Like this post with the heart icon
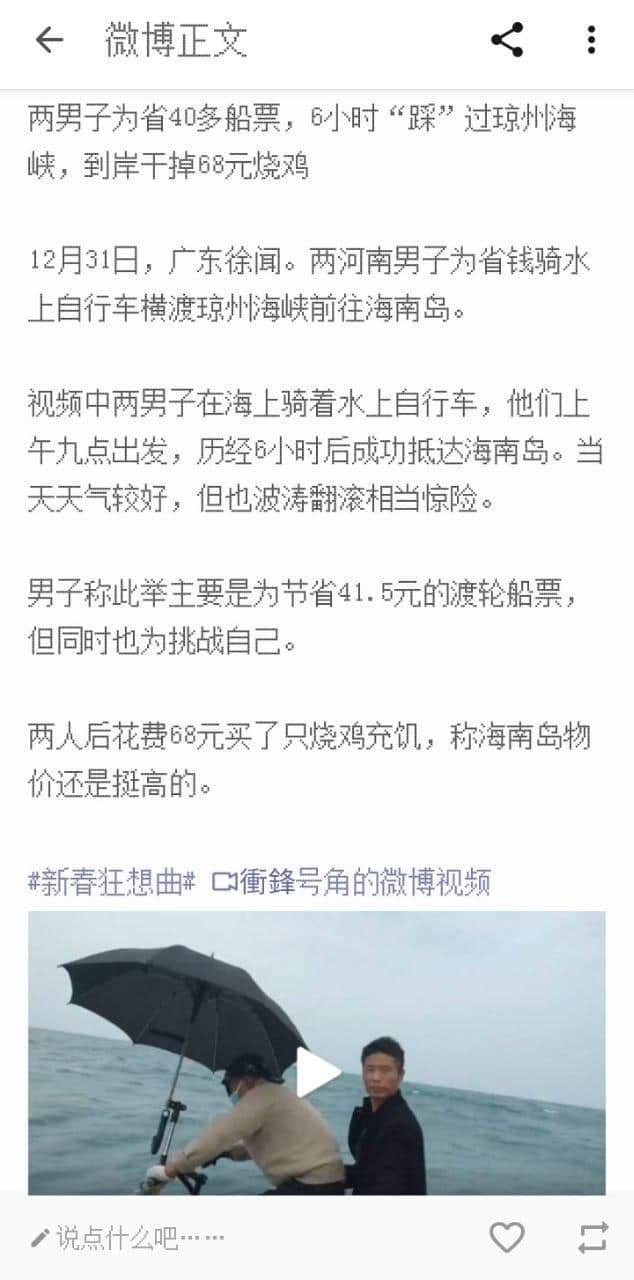The height and width of the screenshot is (1280, 634). 507,1238
